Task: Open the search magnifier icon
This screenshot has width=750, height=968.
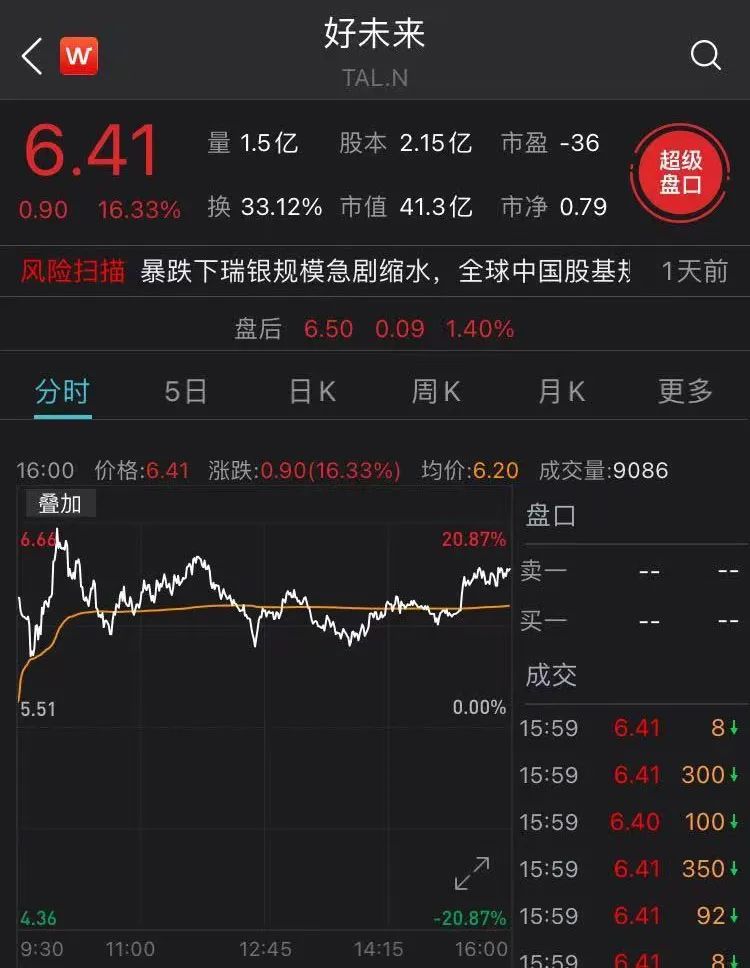Action: 706,56
